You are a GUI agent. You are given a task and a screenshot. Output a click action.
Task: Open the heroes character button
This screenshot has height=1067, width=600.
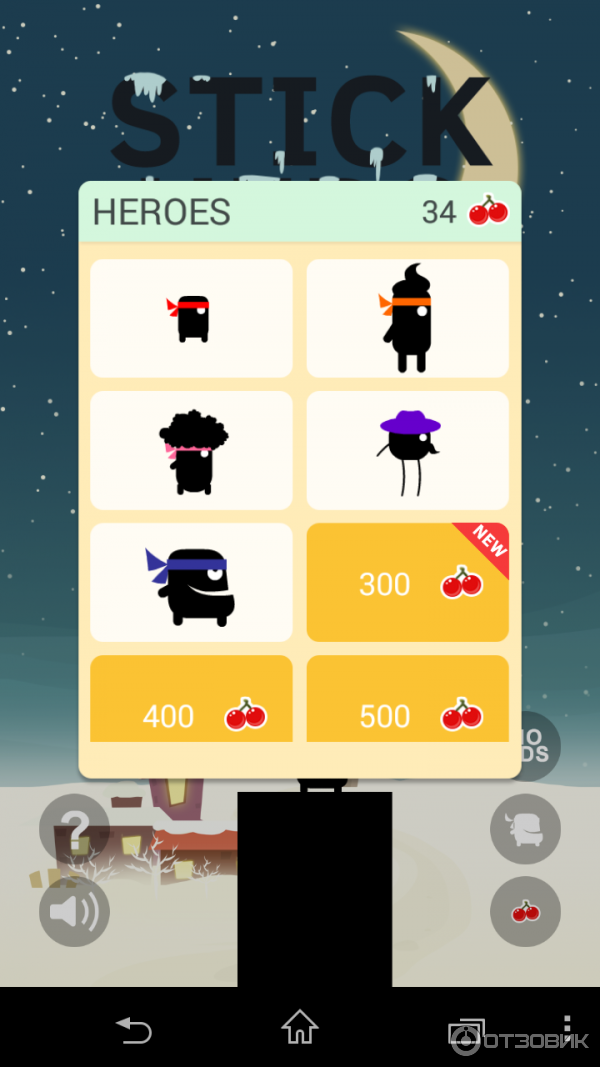pyautogui.click(x=525, y=829)
